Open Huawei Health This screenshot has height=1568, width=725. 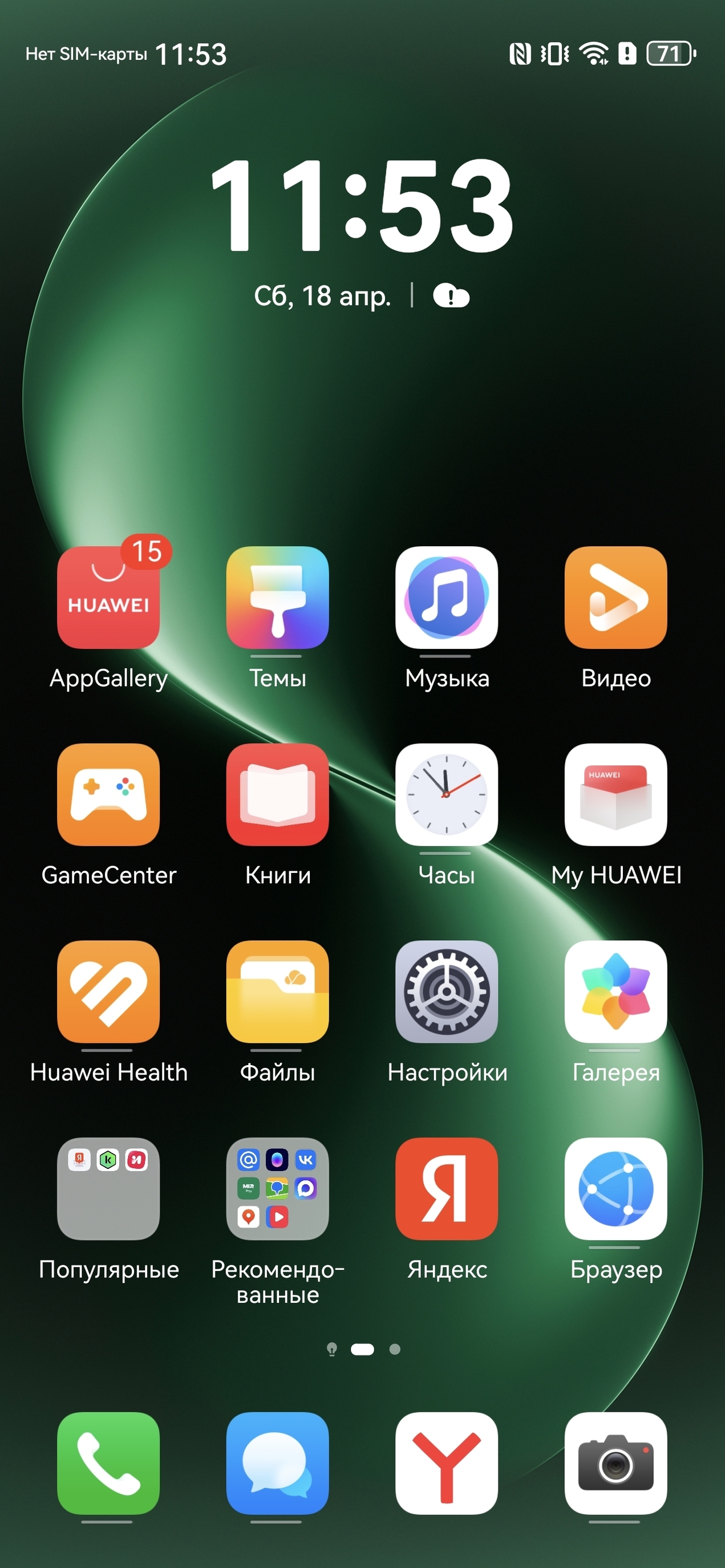click(x=108, y=992)
